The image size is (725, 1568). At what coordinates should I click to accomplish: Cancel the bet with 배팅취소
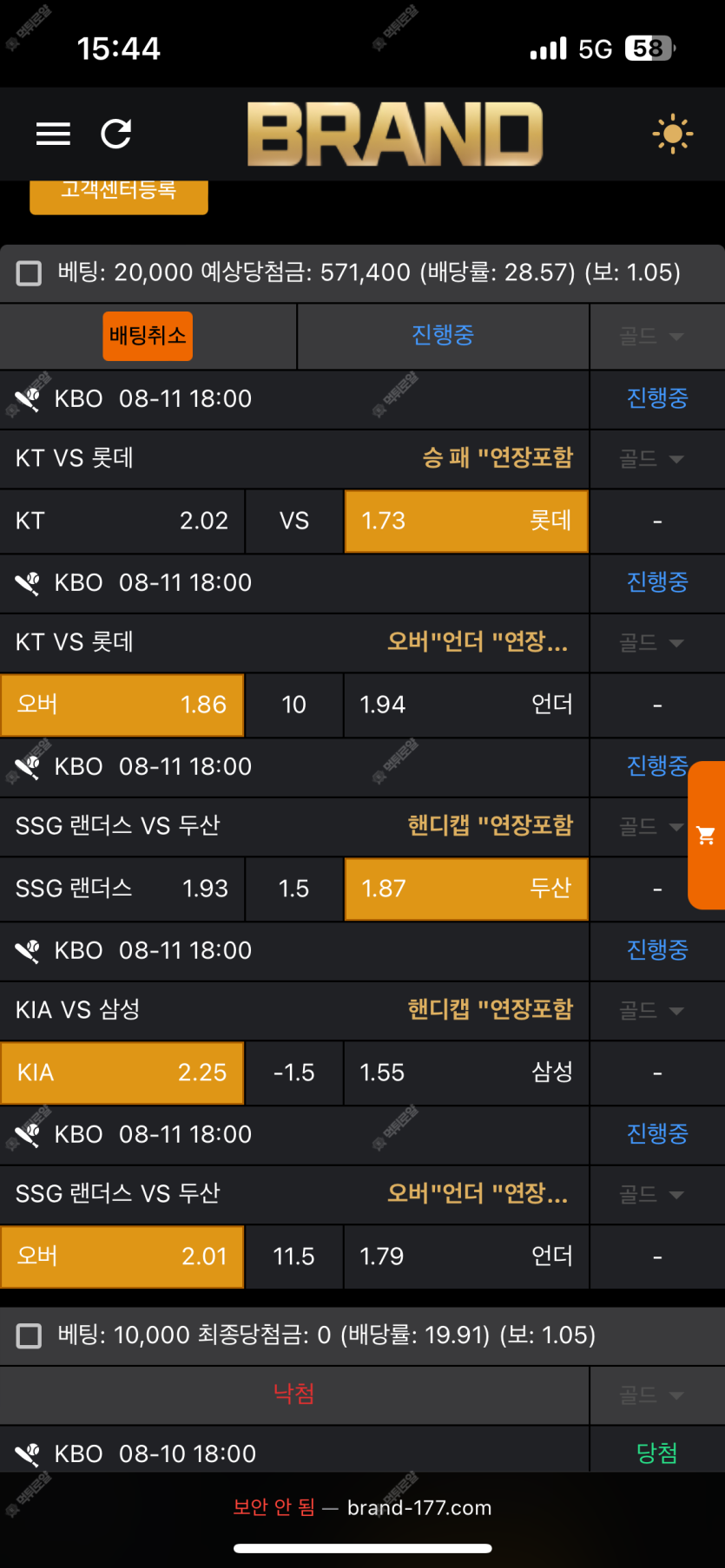(x=148, y=336)
